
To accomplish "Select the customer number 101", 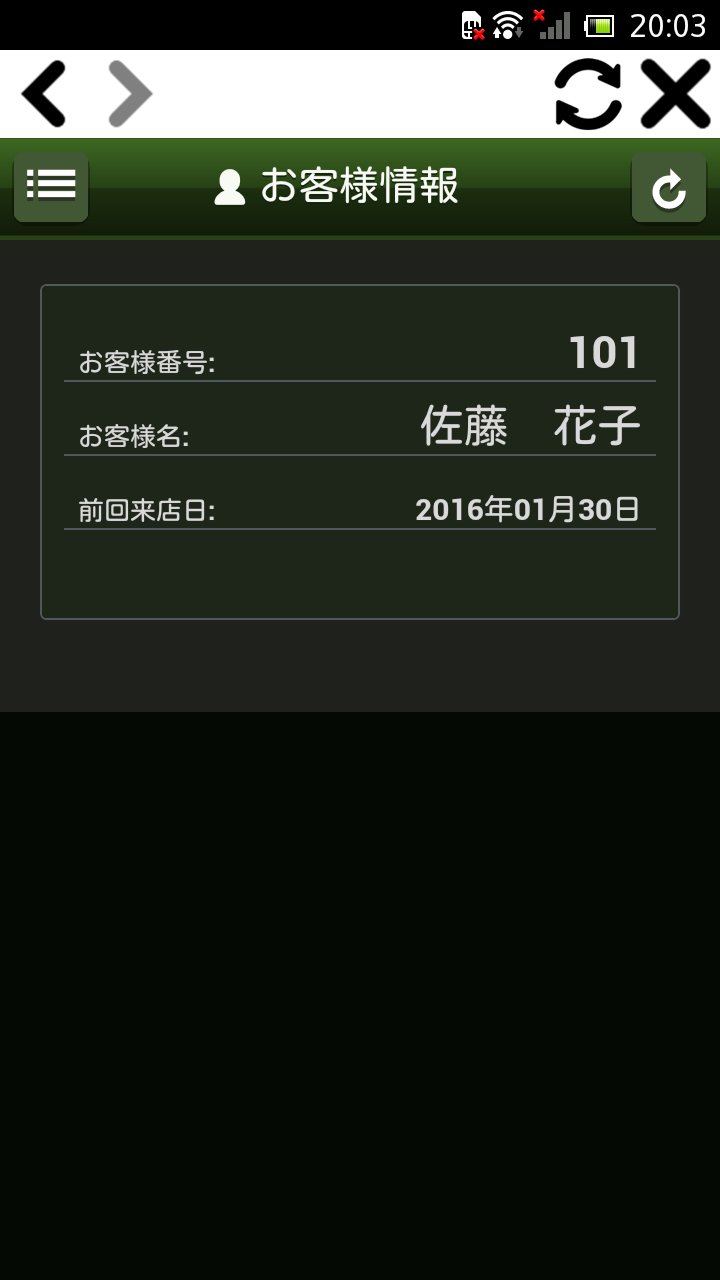I will (605, 352).
